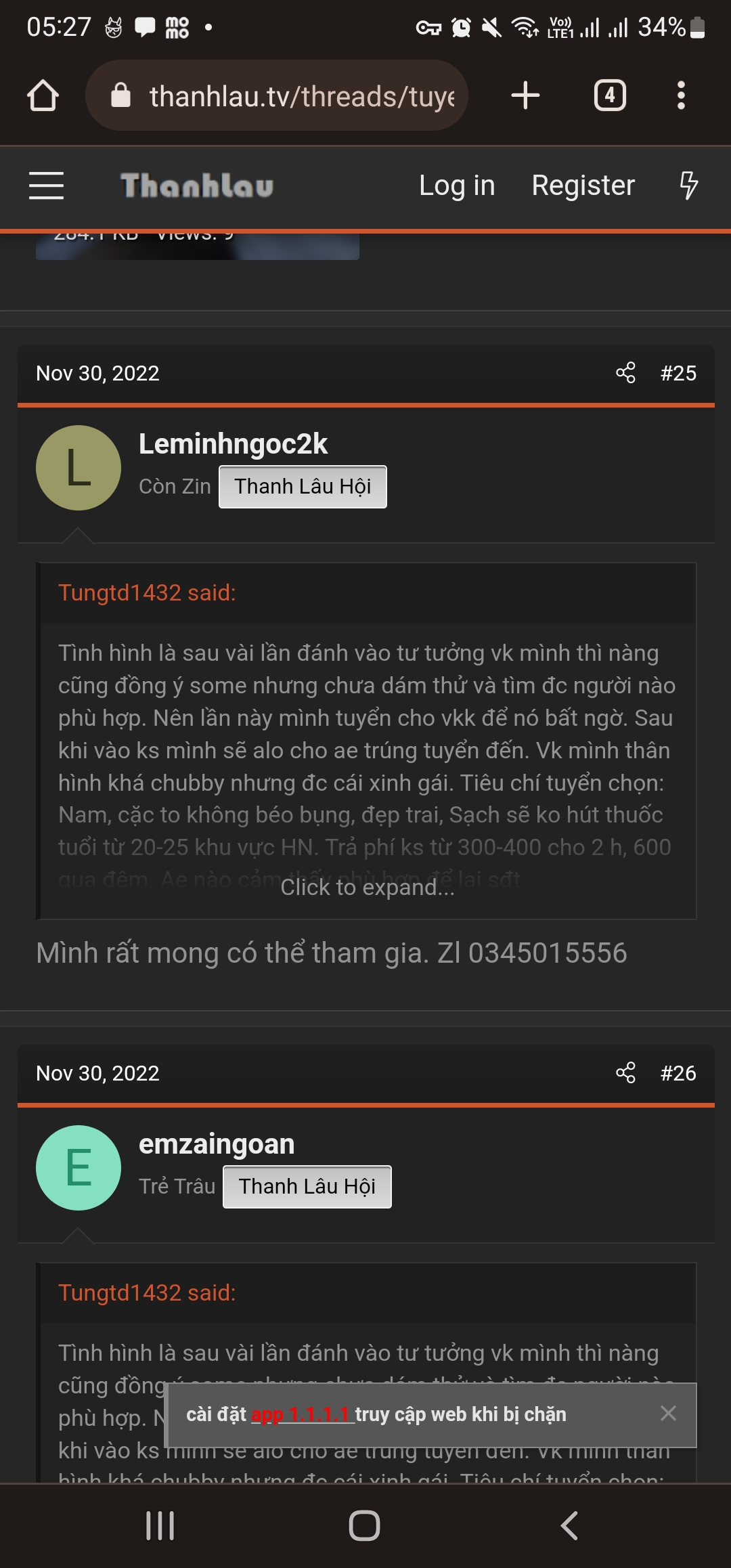Expand the quote in Leminhngoc2k's post

[368, 887]
